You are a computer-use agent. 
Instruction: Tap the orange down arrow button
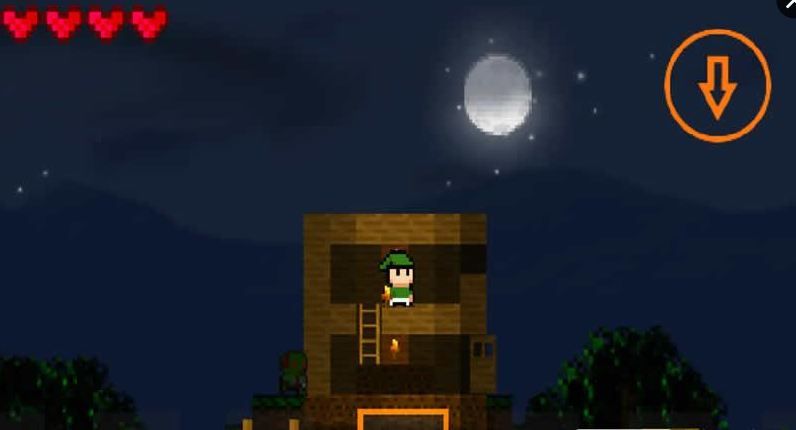click(x=717, y=85)
